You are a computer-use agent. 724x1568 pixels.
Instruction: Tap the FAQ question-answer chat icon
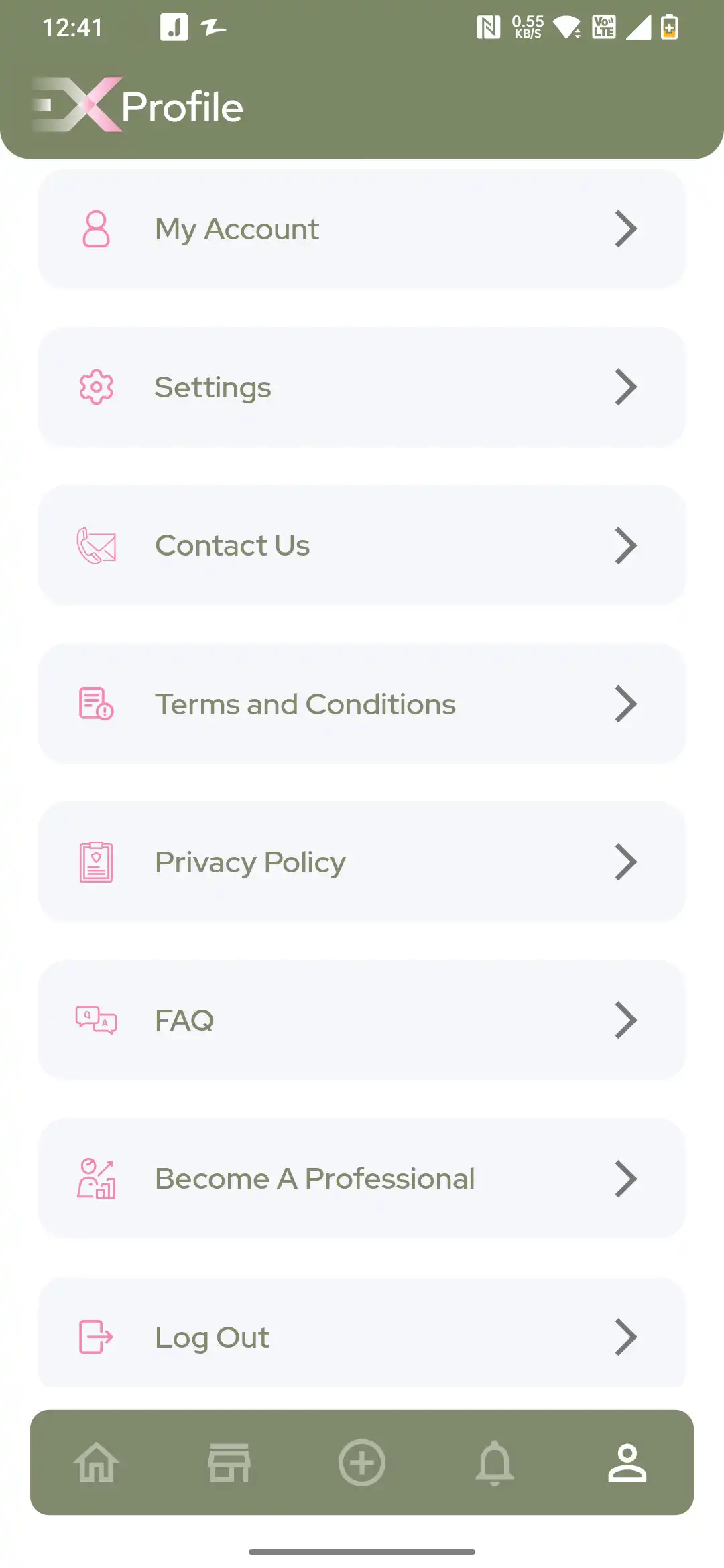point(96,1020)
